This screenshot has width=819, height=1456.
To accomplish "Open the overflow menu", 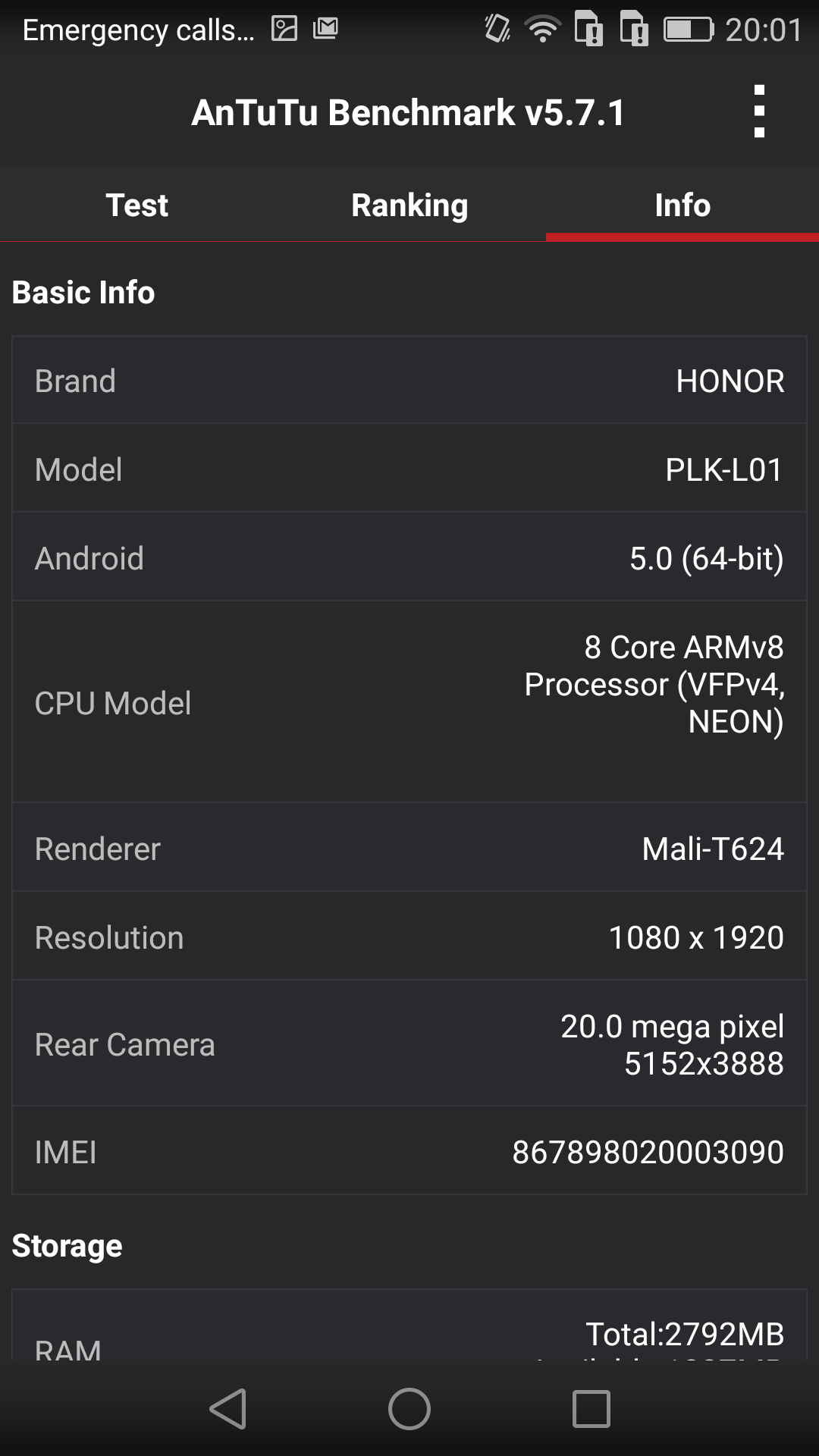I will [759, 111].
